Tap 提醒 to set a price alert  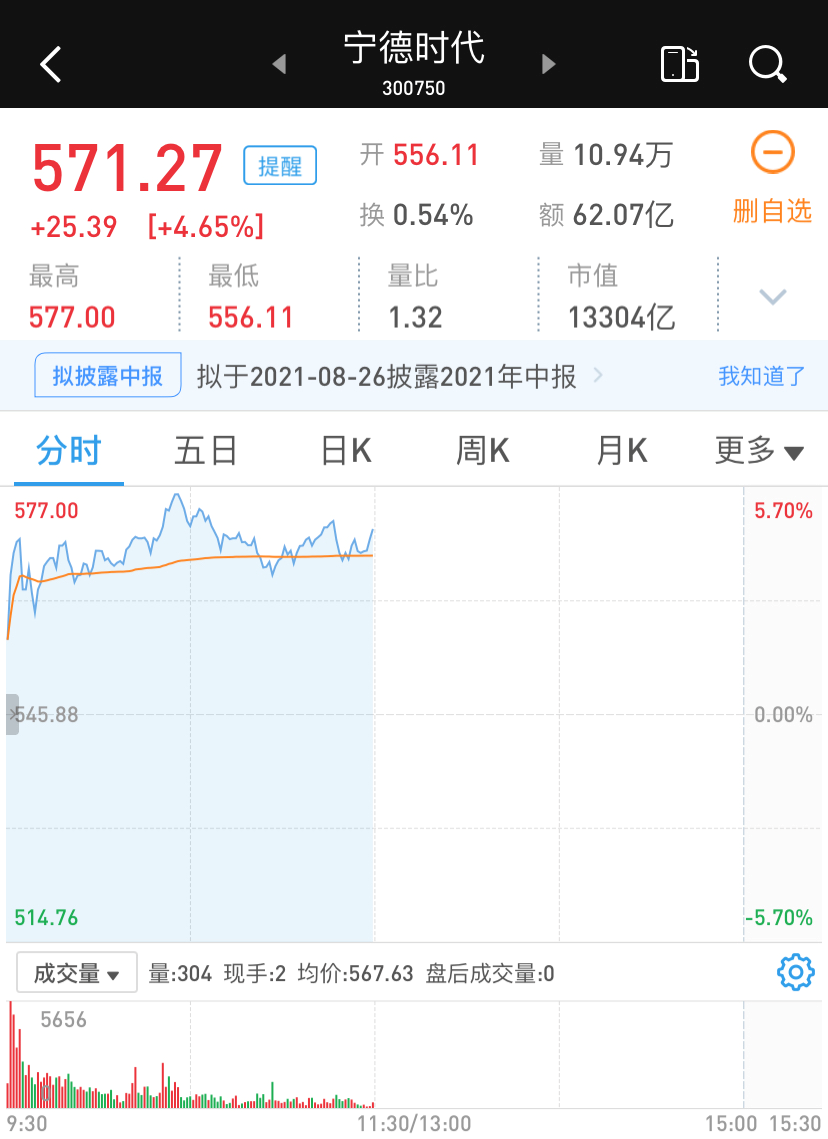[x=280, y=166]
